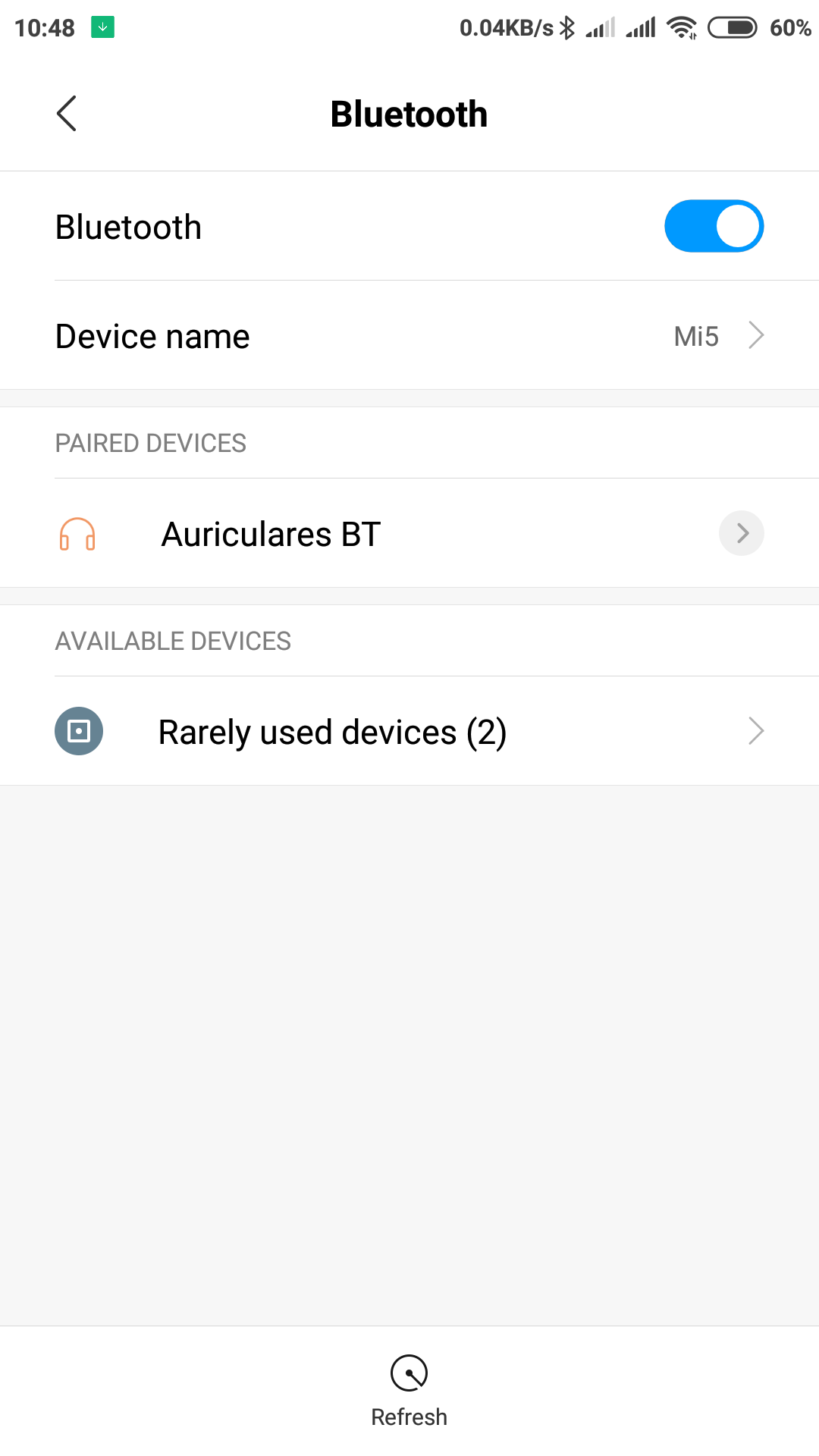
Task: Refresh available Bluetooth devices
Action: coord(409,1389)
